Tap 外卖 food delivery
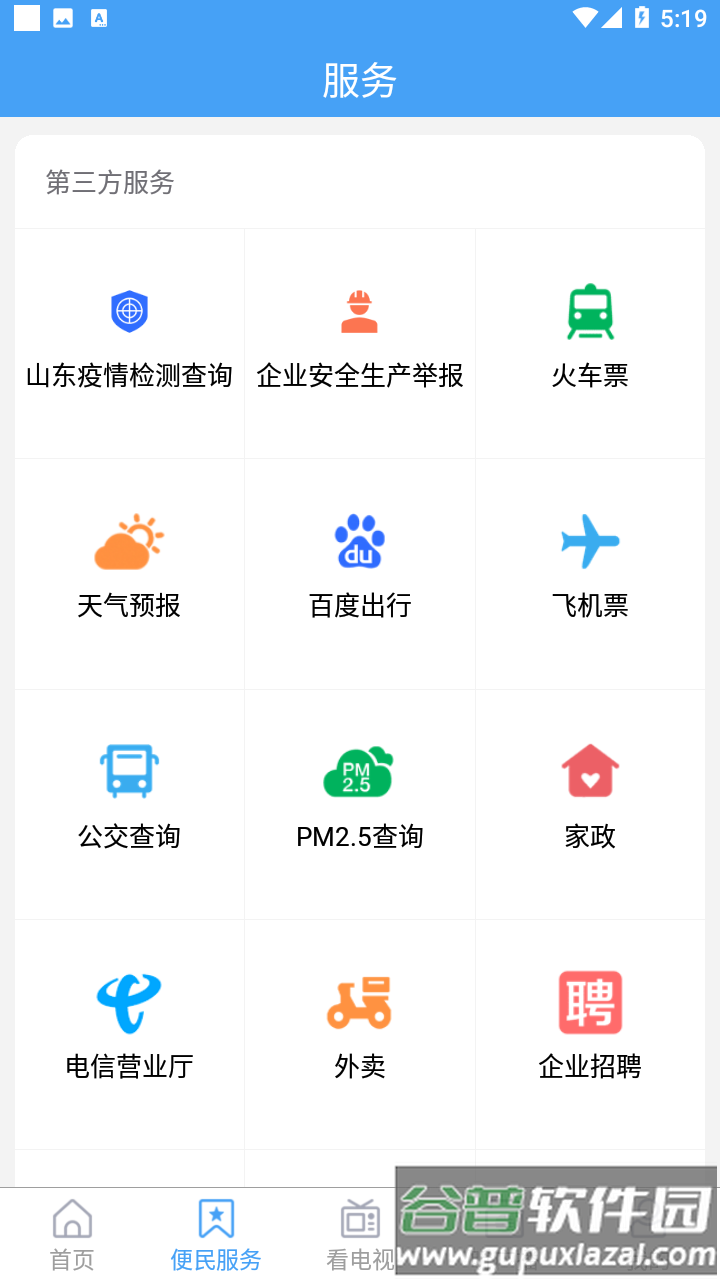The height and width of the screenshot is (1280, 720). pos(360,1033)
